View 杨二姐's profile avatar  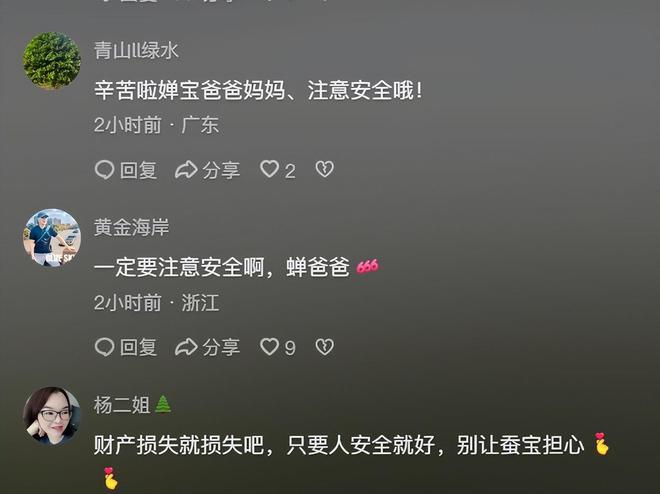point(52,415)
